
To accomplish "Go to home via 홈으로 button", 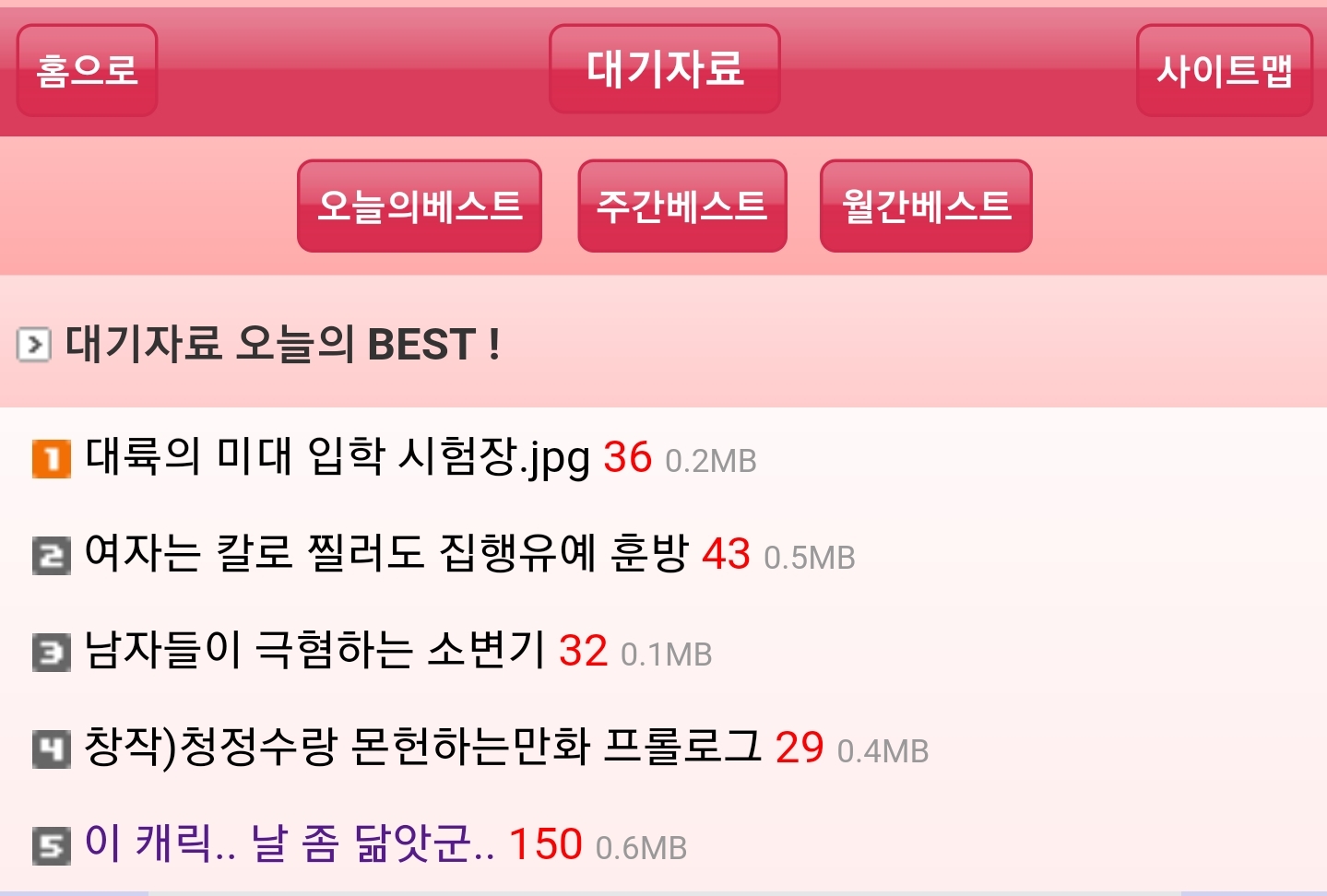I will point(88,70).
